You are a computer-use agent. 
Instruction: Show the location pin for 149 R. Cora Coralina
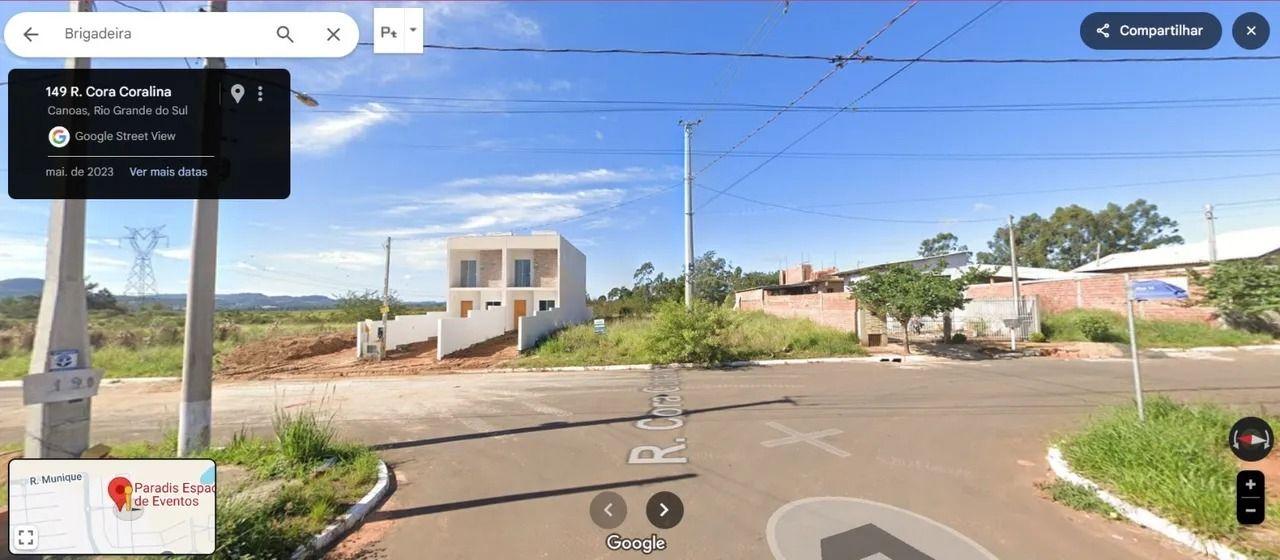point(237,93)
